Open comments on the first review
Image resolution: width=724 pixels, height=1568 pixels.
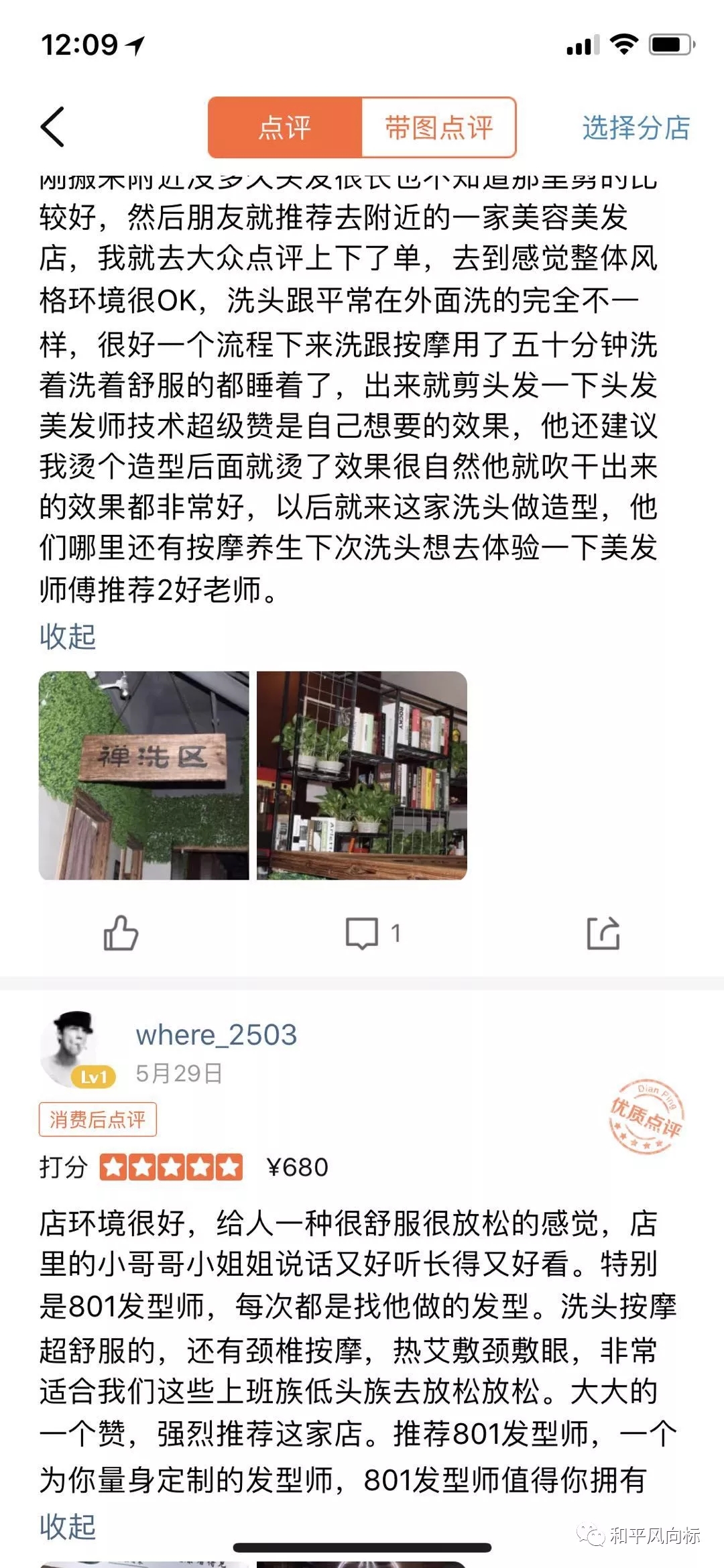(x=363, y=932)
